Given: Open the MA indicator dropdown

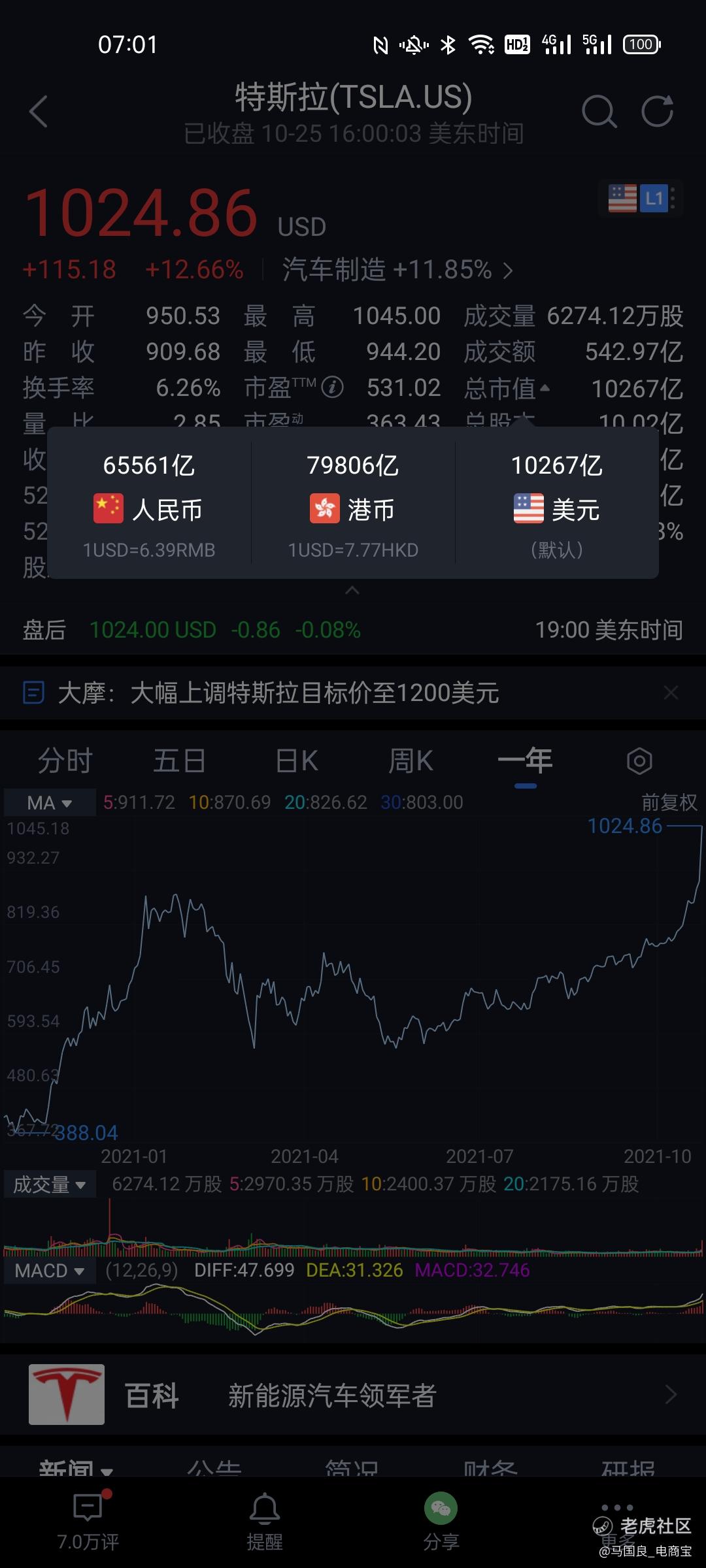Looking at the screenshot, I should tap(50, 802).
